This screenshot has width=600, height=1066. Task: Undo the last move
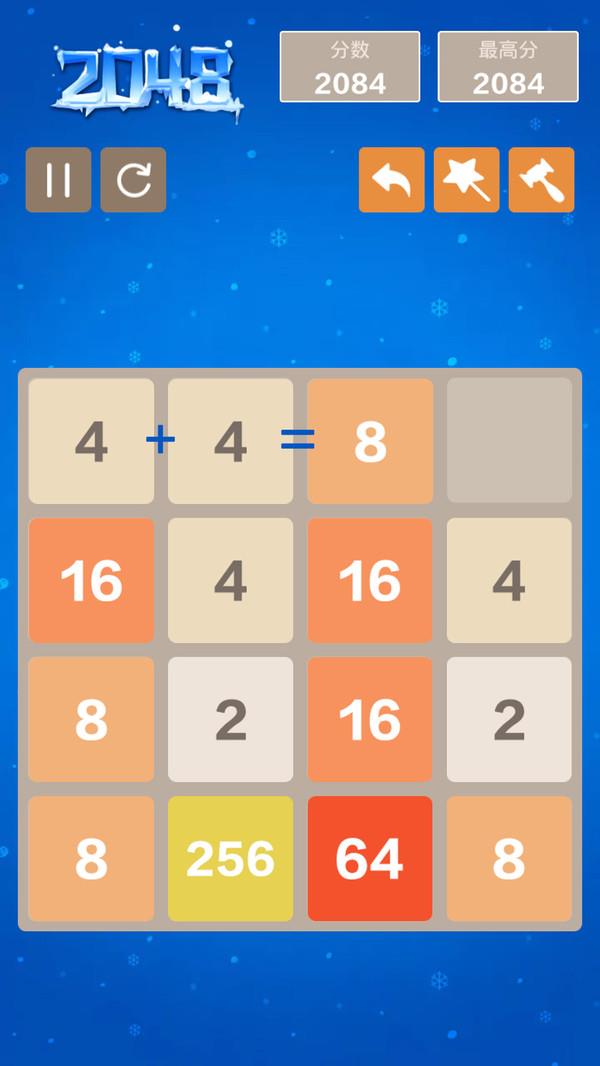tap(392, 180)
